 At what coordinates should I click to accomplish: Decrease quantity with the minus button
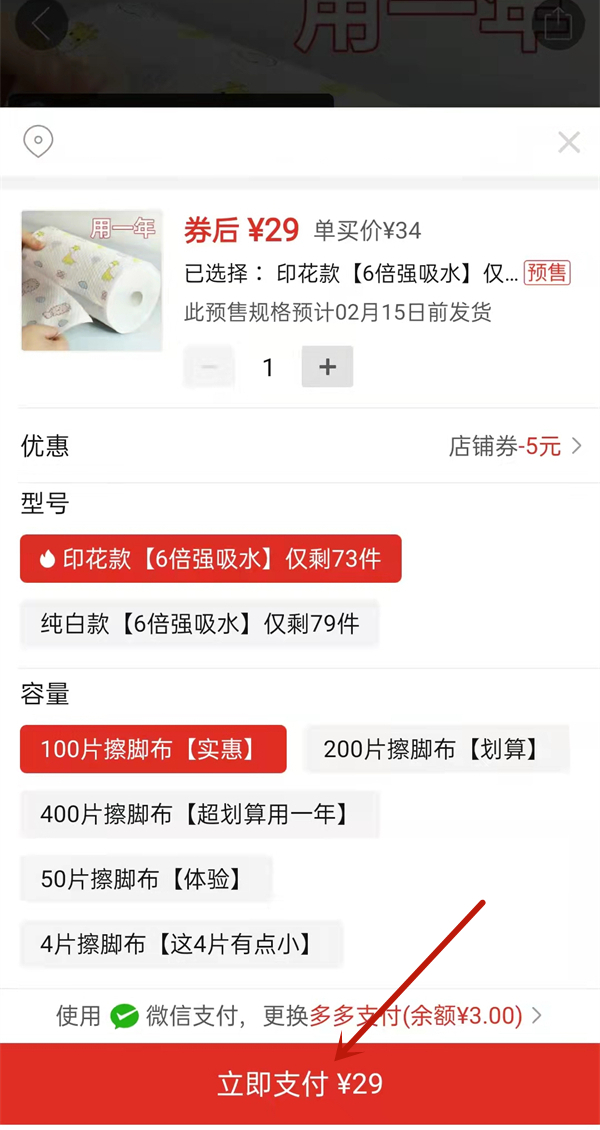point(210,367)
